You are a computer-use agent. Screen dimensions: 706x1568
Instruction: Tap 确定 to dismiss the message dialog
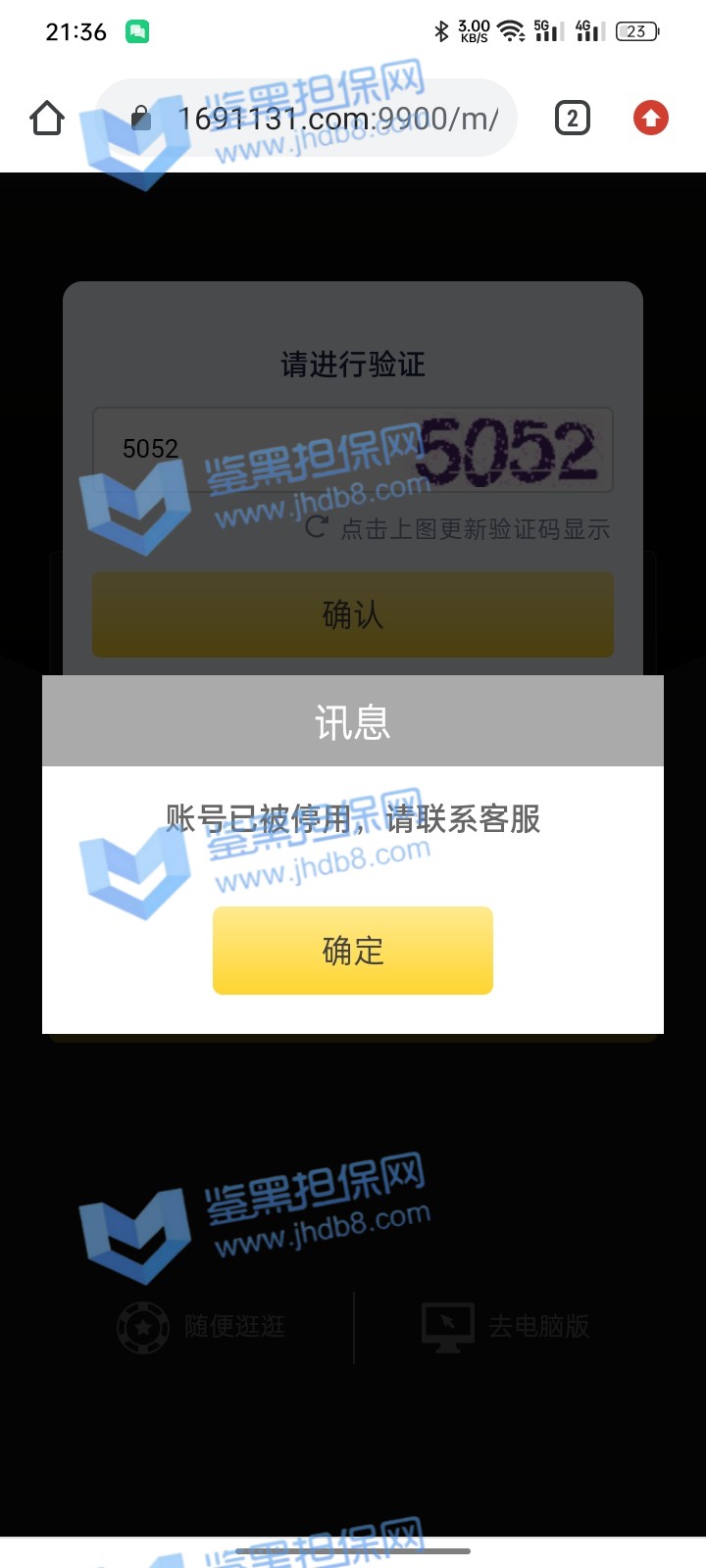coord(352,951)
